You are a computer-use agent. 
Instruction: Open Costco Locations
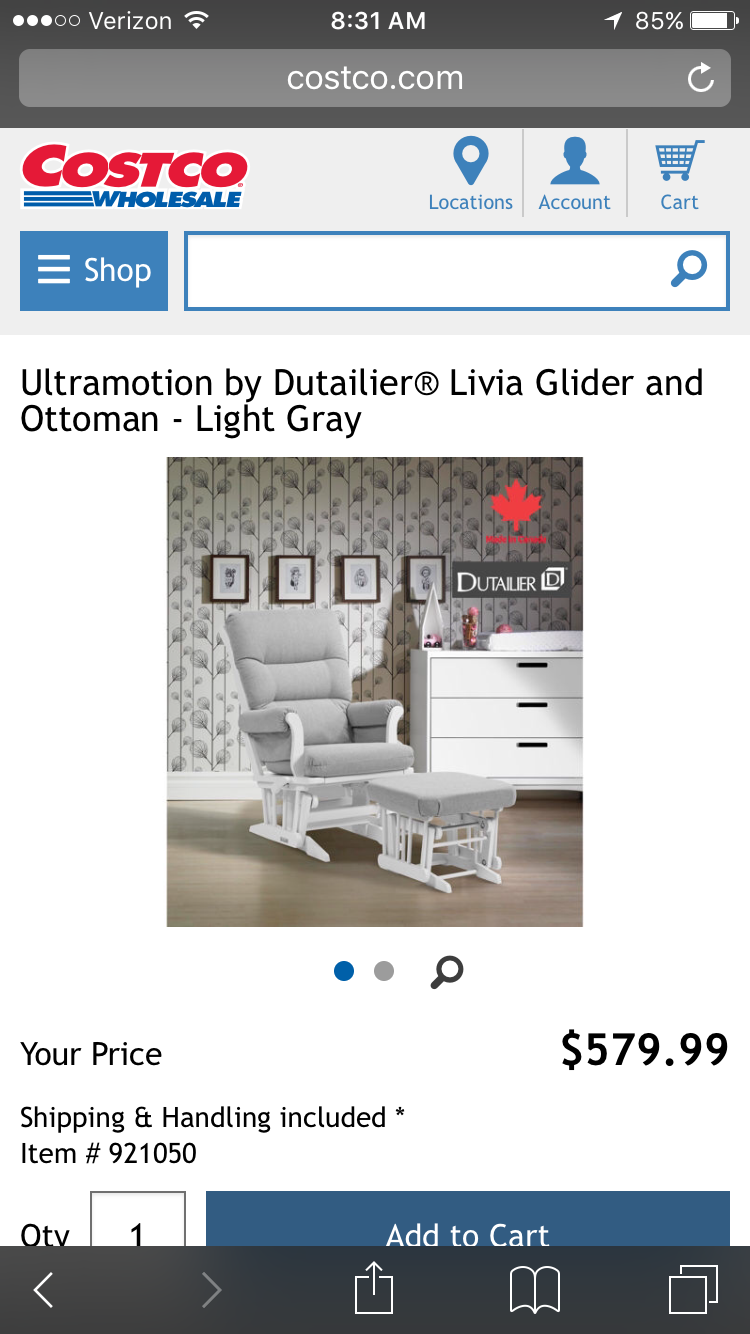[470, 175]
